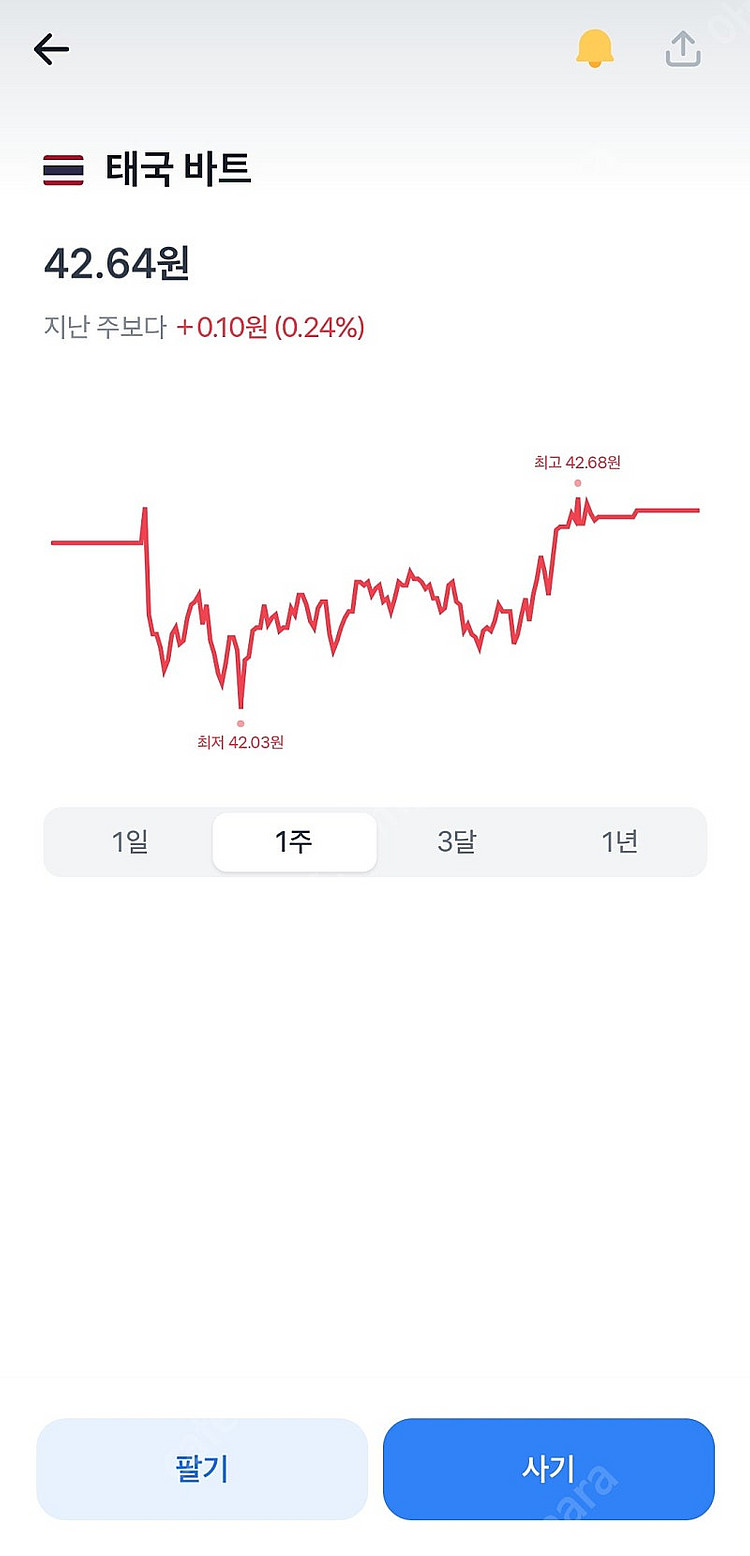The image size is (750, 1556).
Task: View the 1년 chart range
Action: point(620,842)
